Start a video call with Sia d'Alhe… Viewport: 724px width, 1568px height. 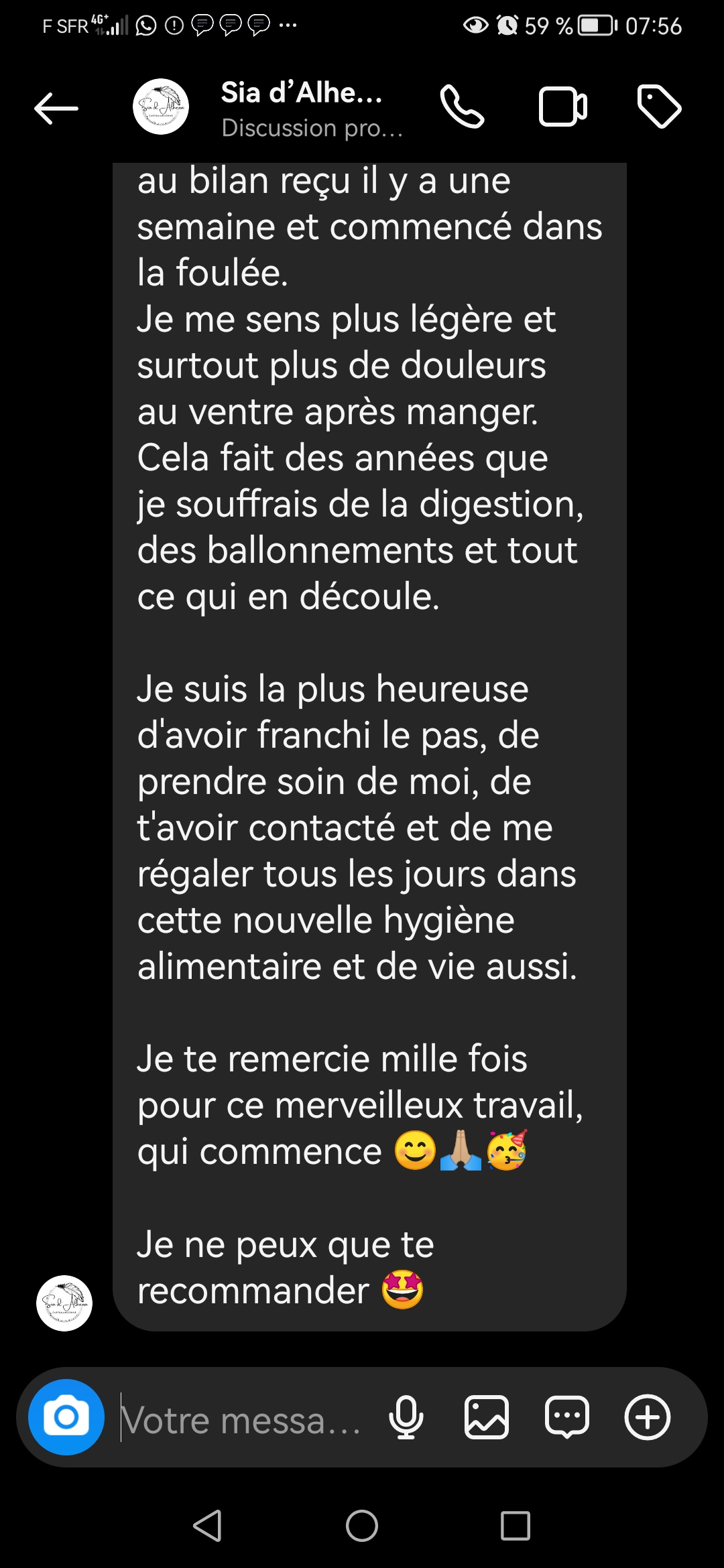pos(562,107)
